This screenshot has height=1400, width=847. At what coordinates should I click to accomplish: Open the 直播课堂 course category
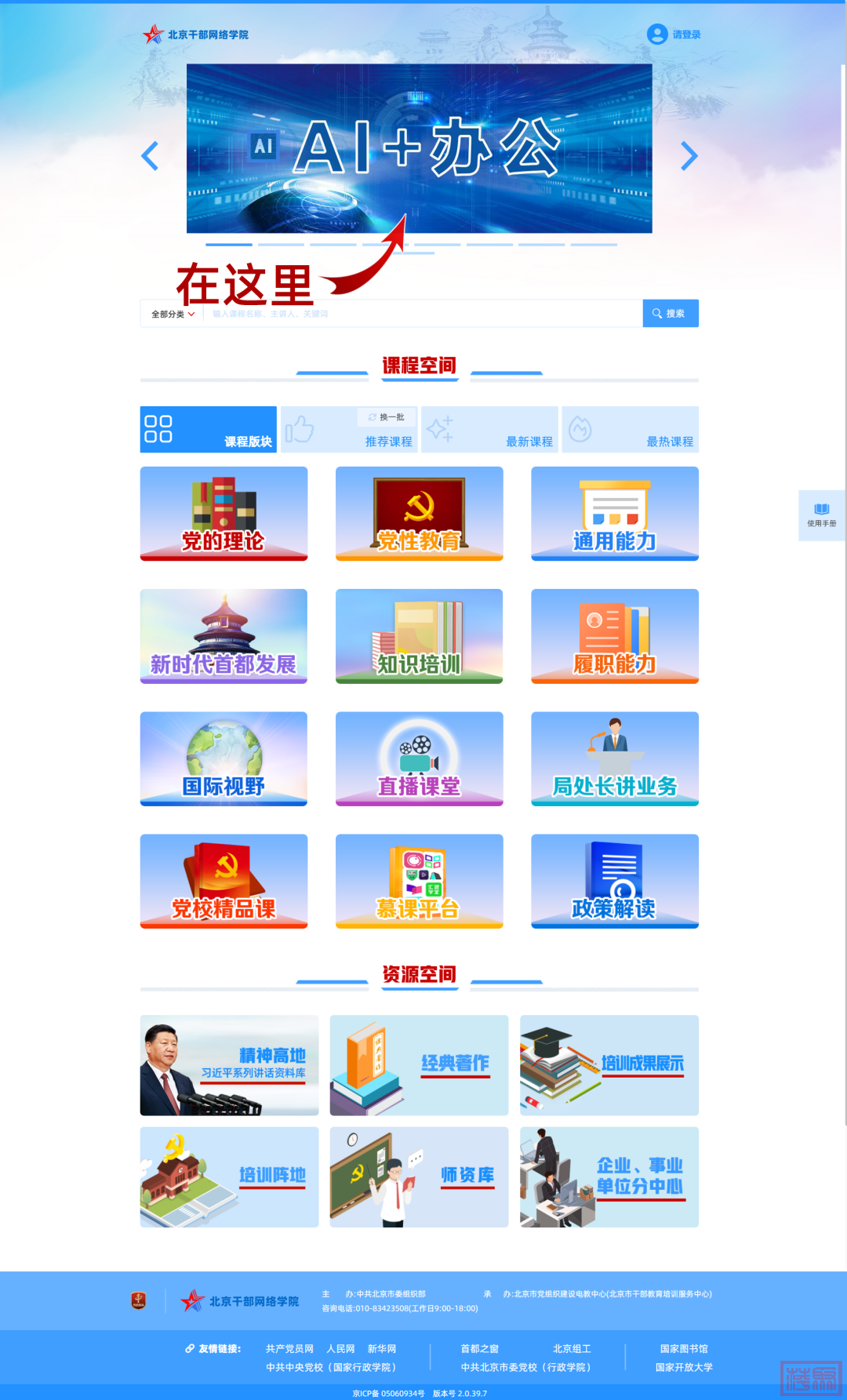tap(419, 758)
